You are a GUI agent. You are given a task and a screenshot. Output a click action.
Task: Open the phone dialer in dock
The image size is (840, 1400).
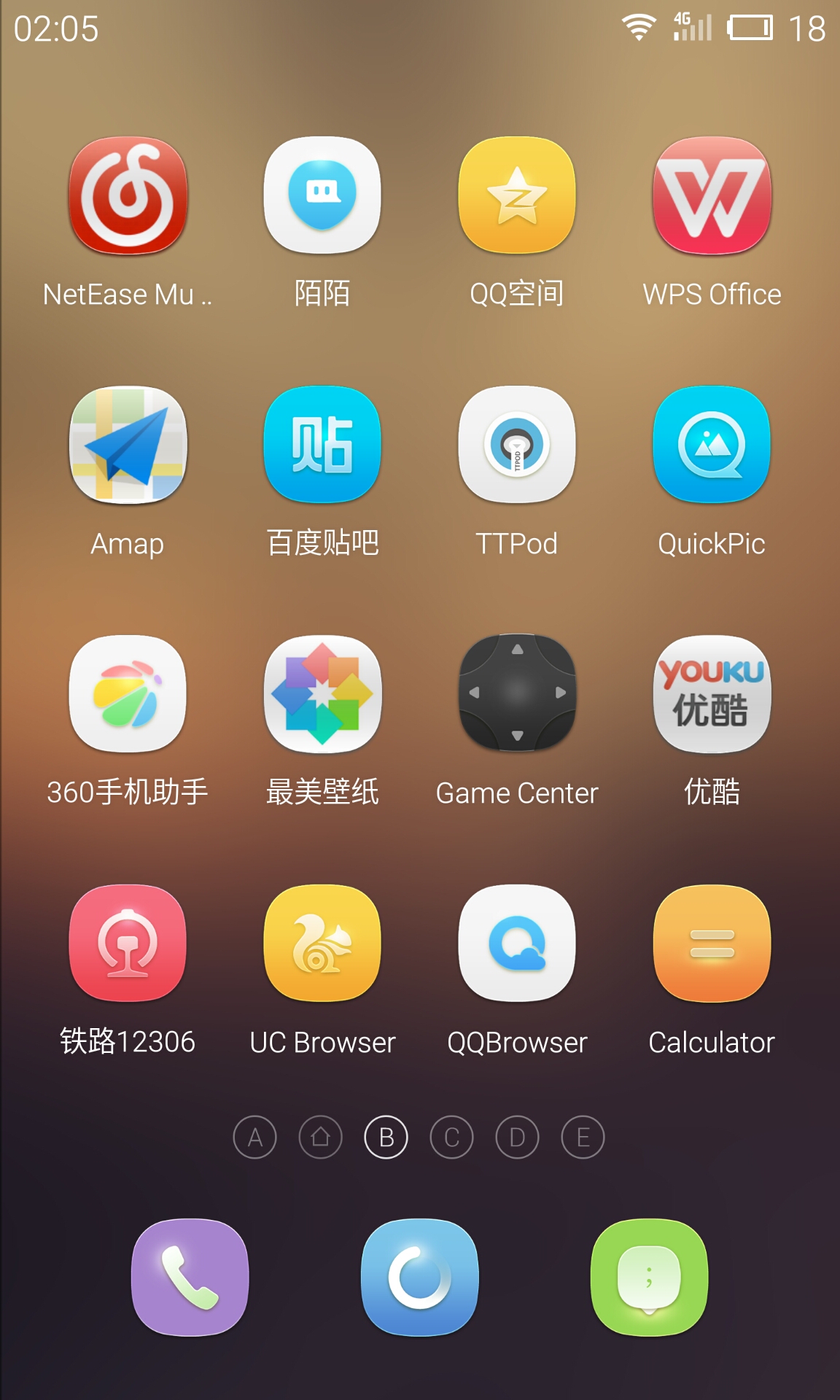pos(190,1277)
